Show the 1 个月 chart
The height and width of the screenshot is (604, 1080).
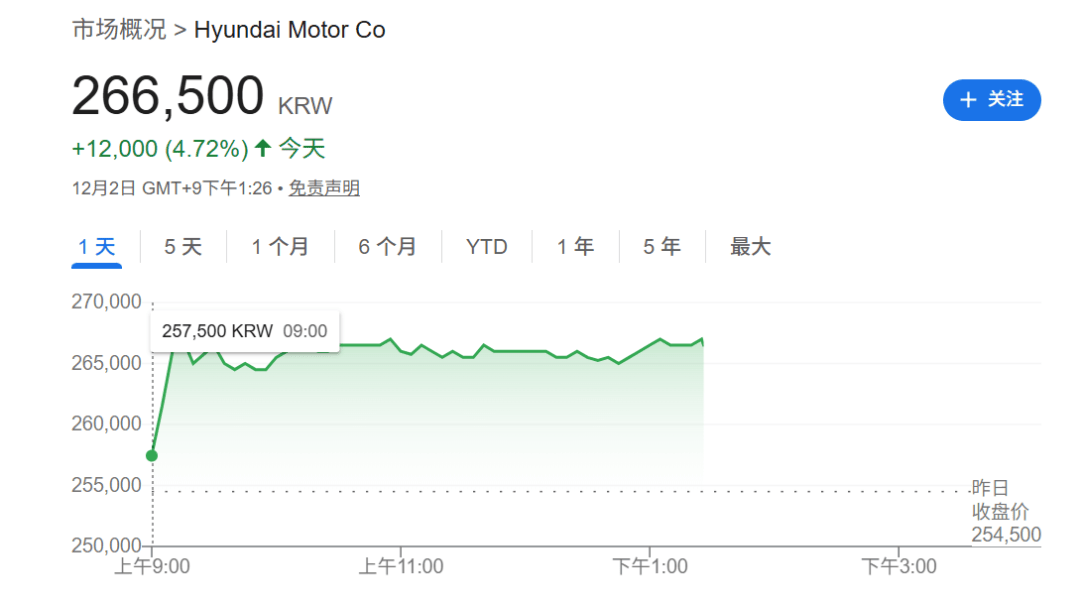[x=280, y=247]
